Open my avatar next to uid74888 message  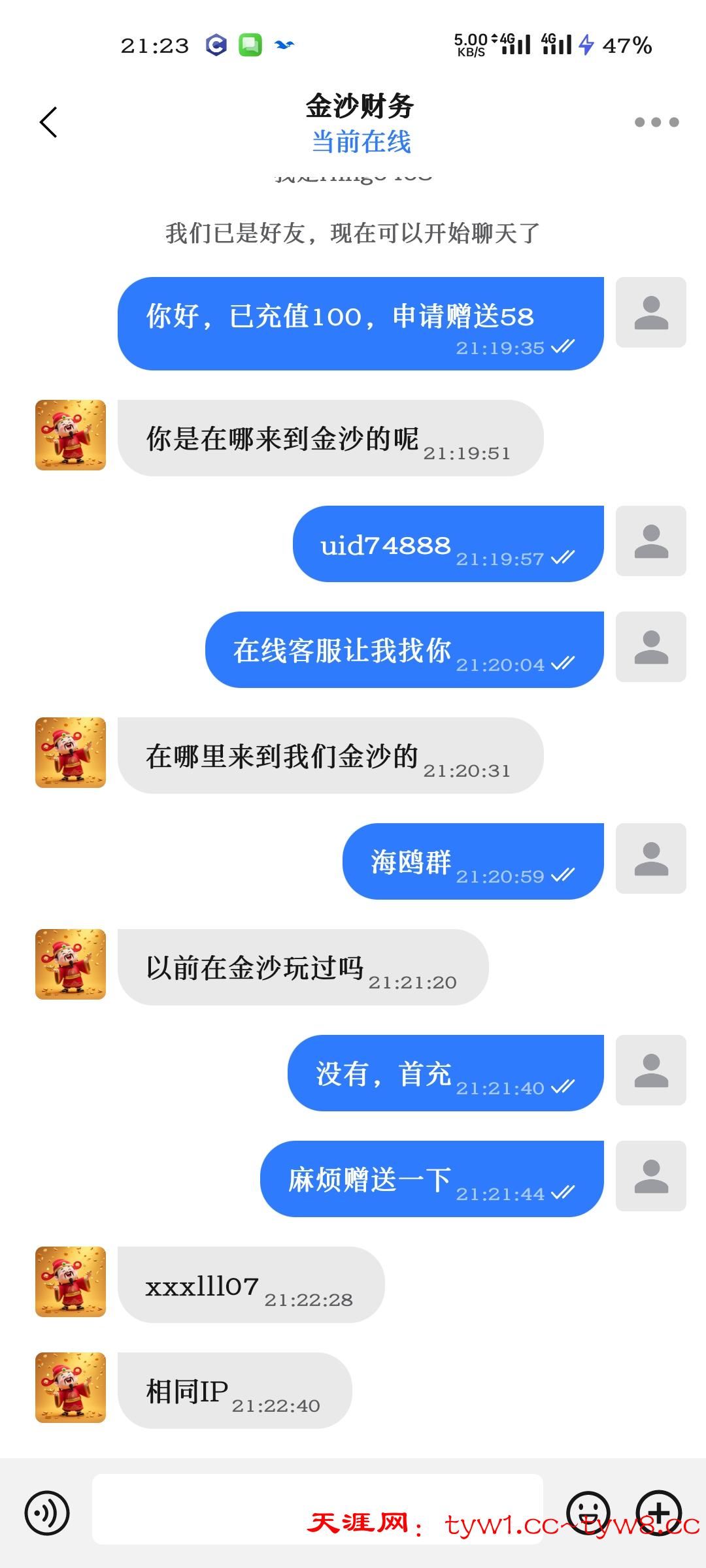[650, 541]
